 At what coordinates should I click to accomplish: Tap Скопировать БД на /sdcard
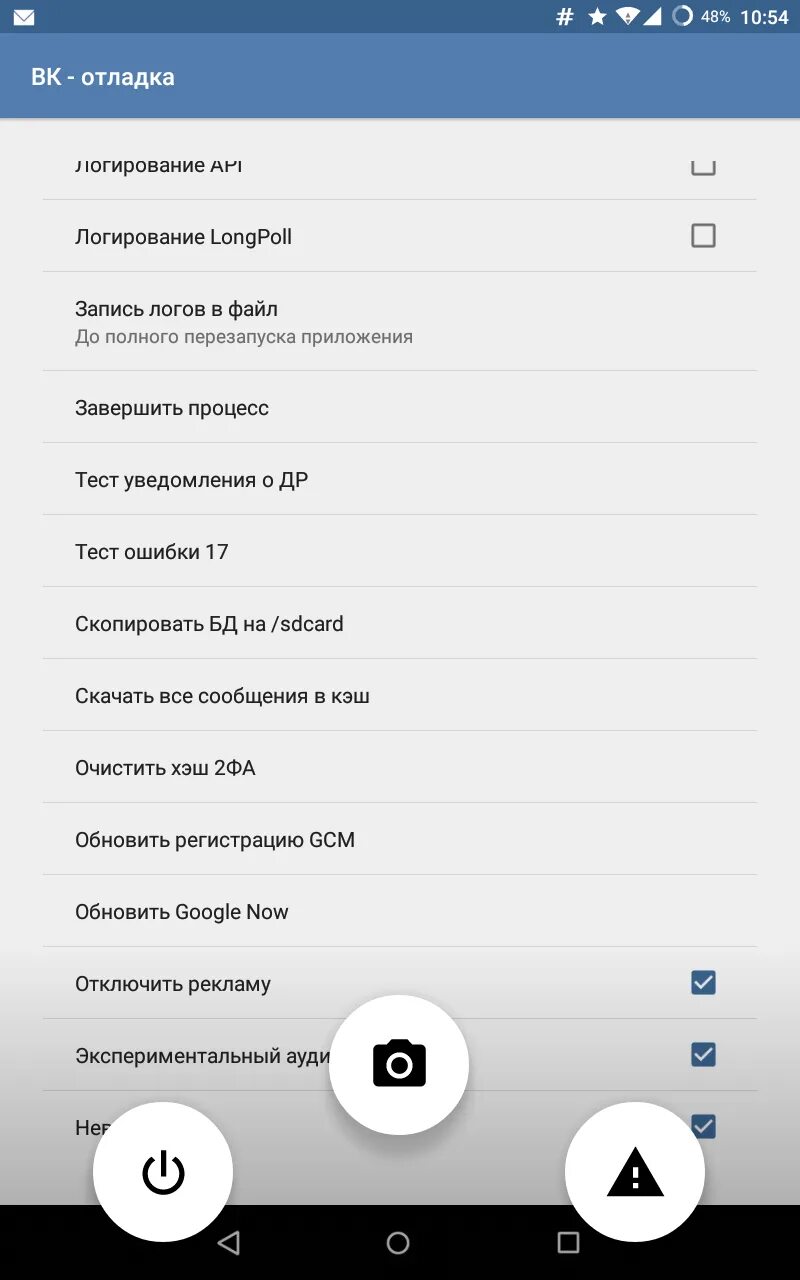click(x=400, y=623)
